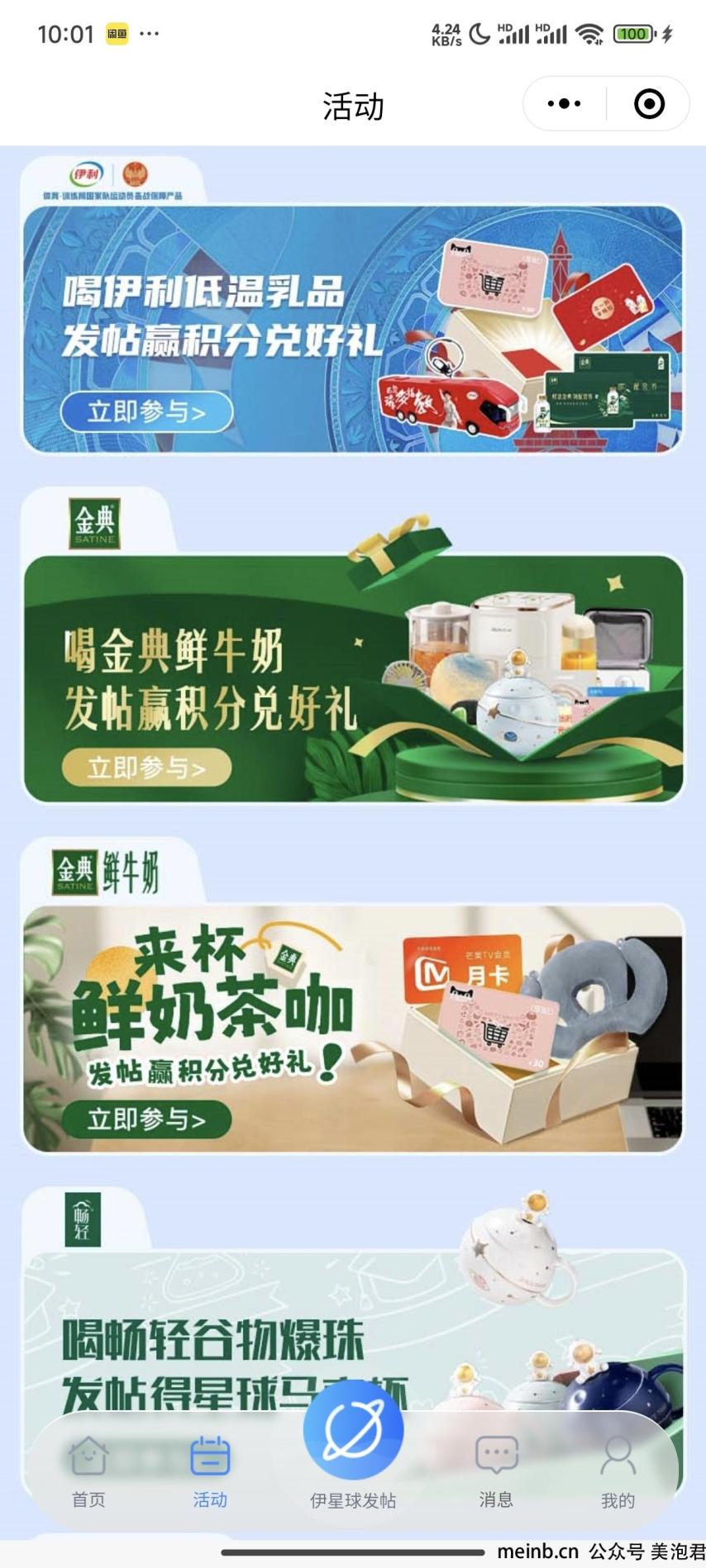Open the mini program more options menu
The image size is (706, 1568).
pos(565,104)
